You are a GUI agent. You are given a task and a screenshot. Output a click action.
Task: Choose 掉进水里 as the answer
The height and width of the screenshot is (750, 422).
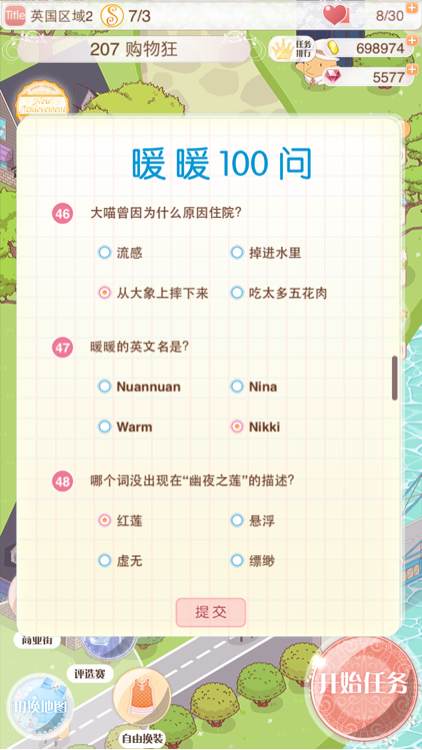coord(266,253)
